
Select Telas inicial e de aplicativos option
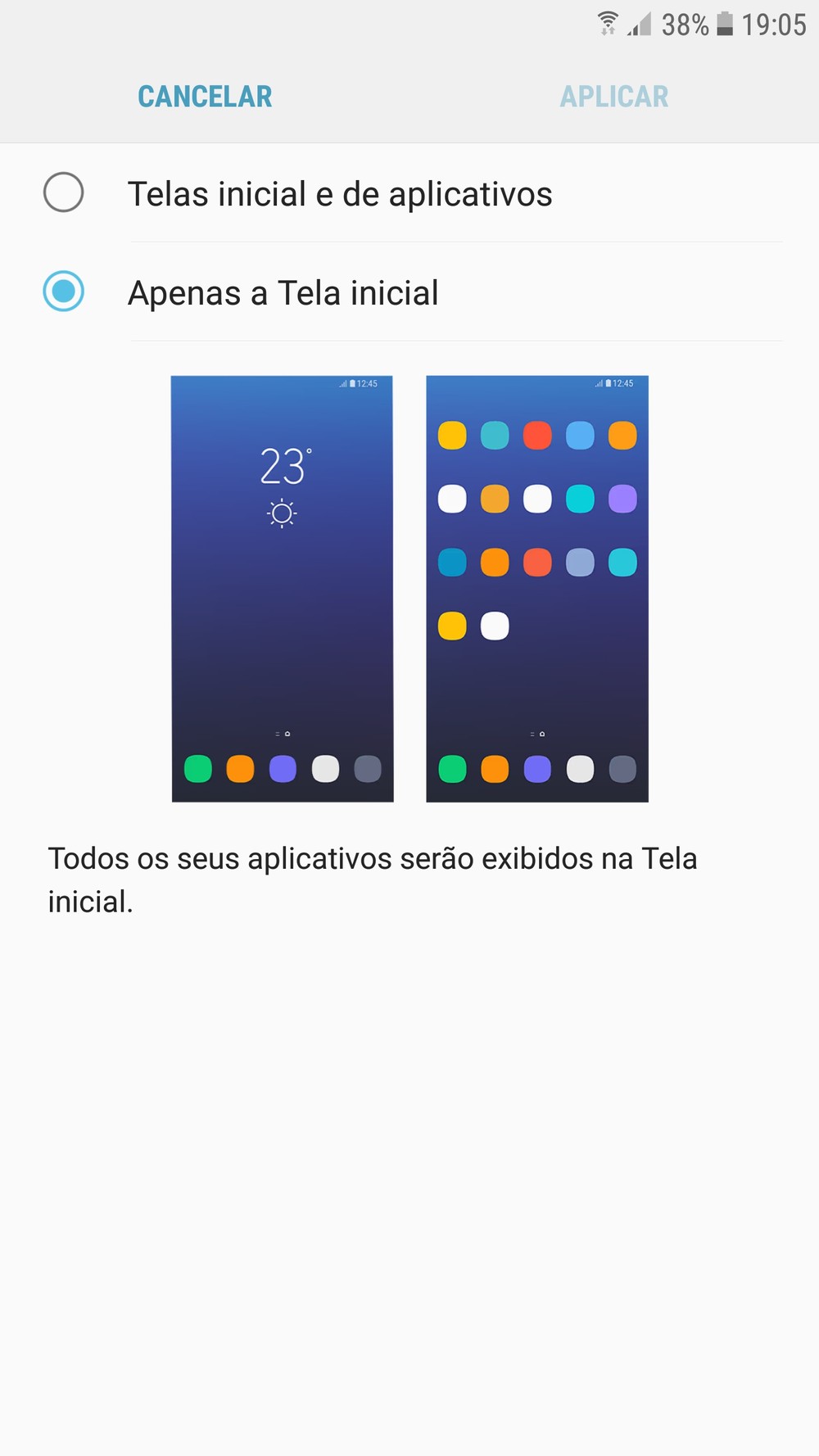(409, 194)
